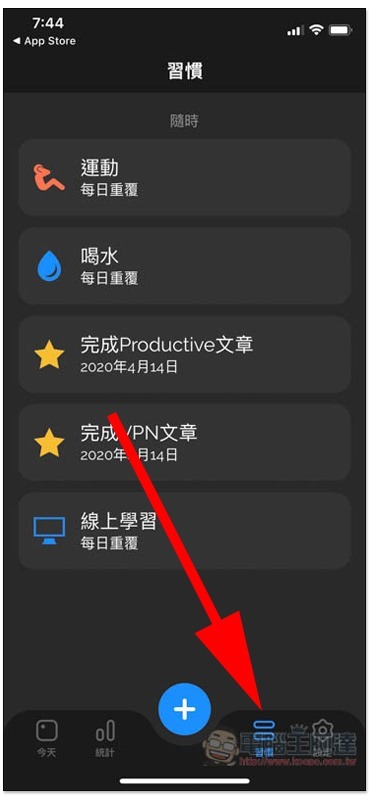Viewport: 369px width, 800px height.
Task: Return to App Store via back link
Action: tap(44, 41)
